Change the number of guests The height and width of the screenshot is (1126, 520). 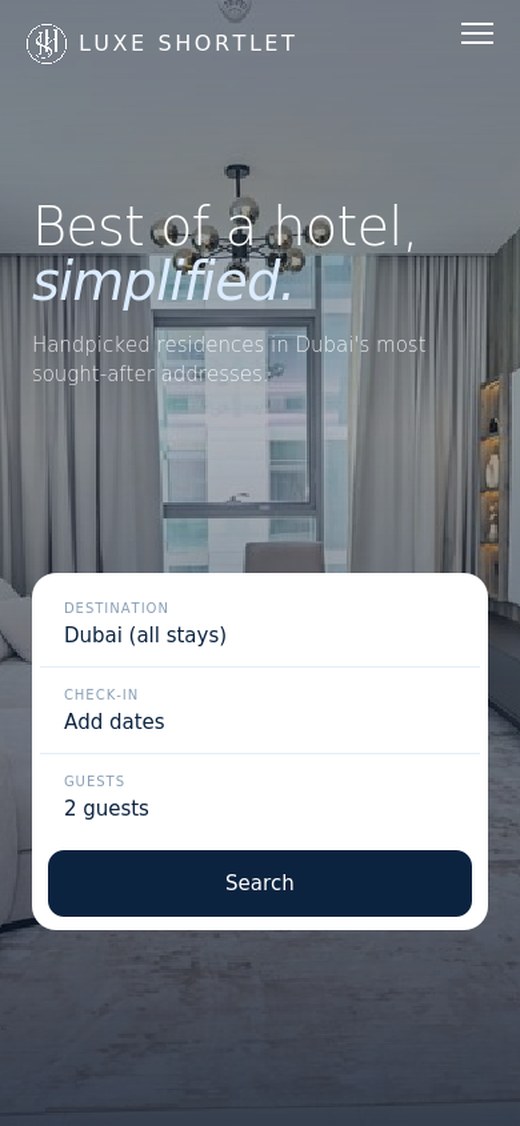[x=260, y=797]
